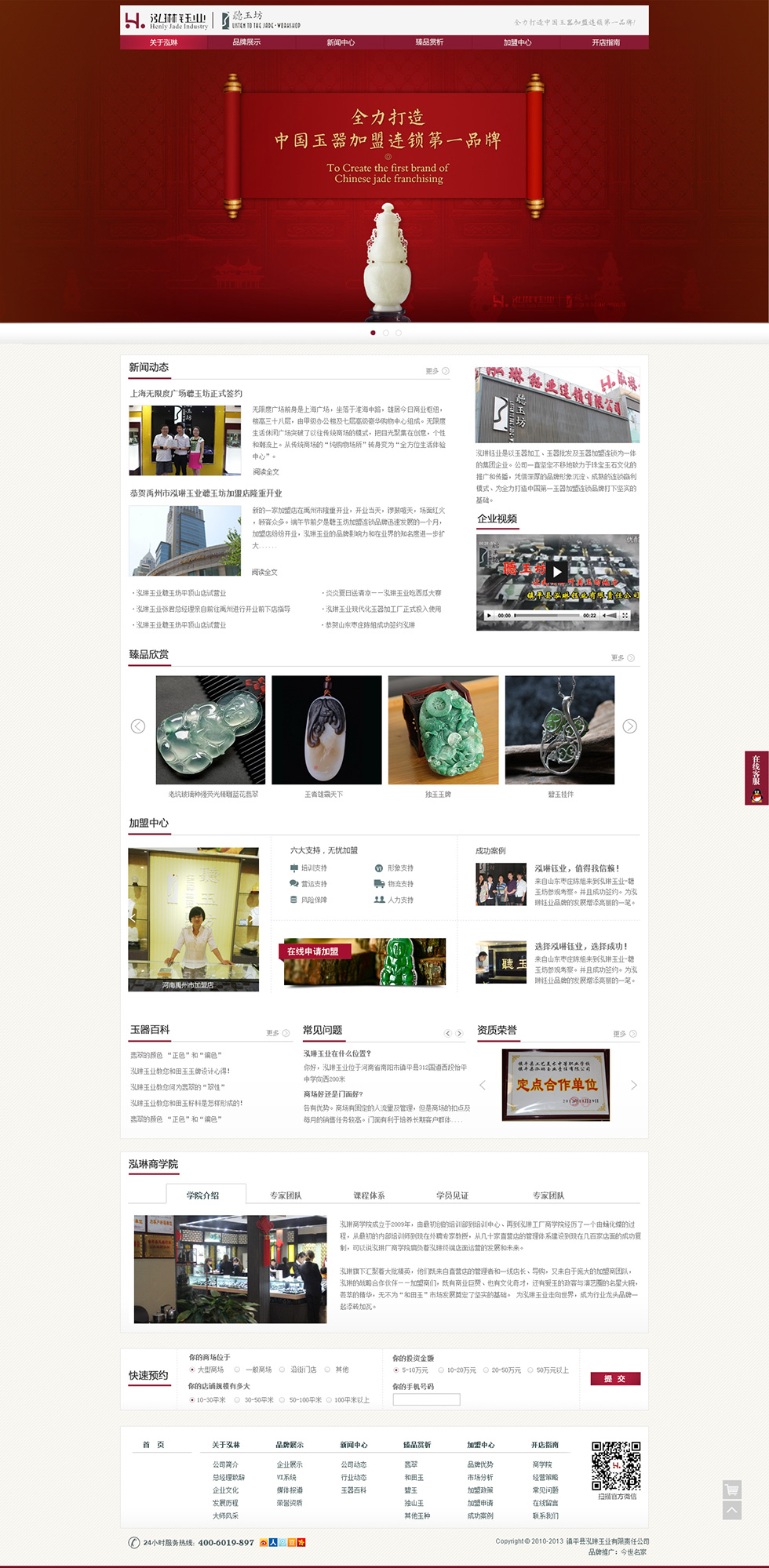769x1568 pixels.
Task: Open the 品牌展示 navigation item
Action: tap(246, 42)
